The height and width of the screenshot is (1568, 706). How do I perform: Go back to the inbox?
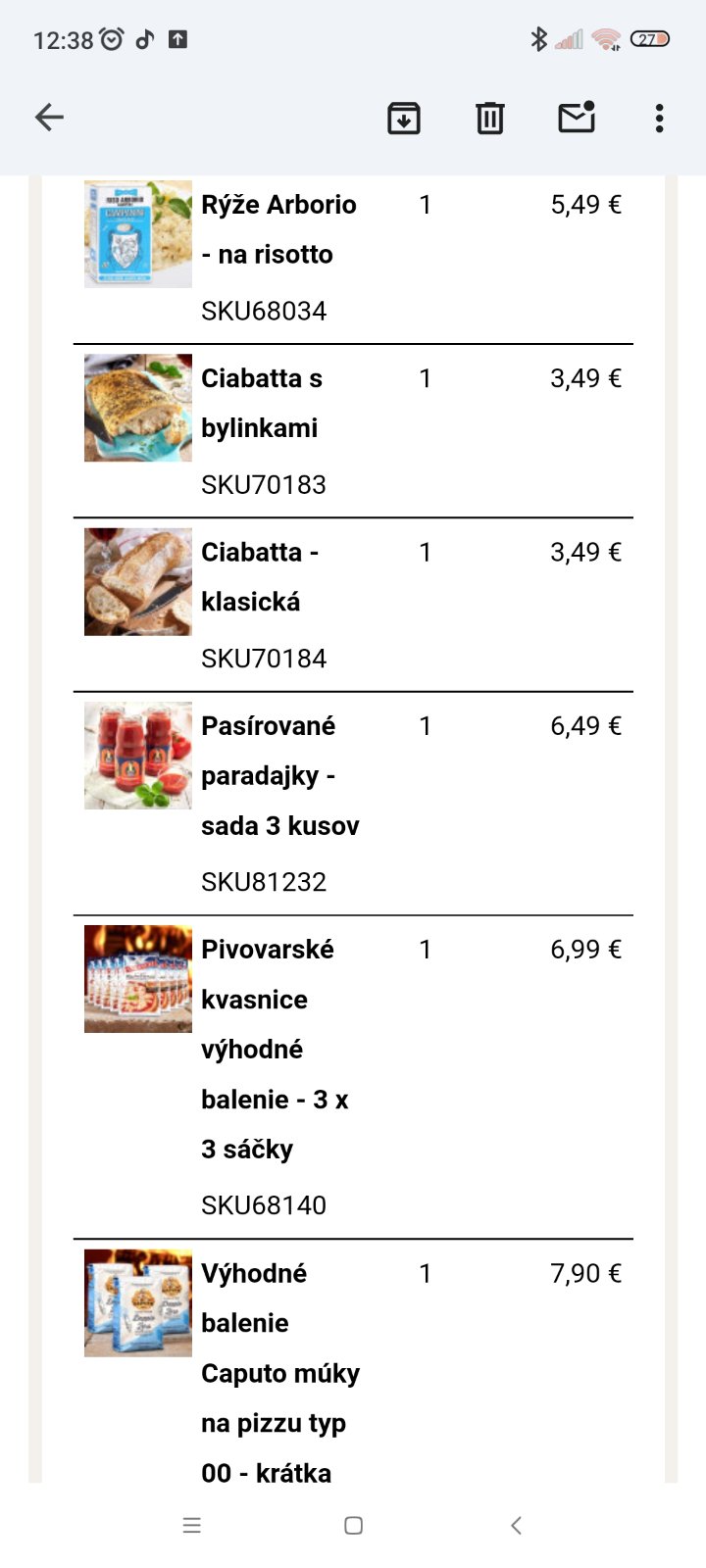[x=49, y=118]
